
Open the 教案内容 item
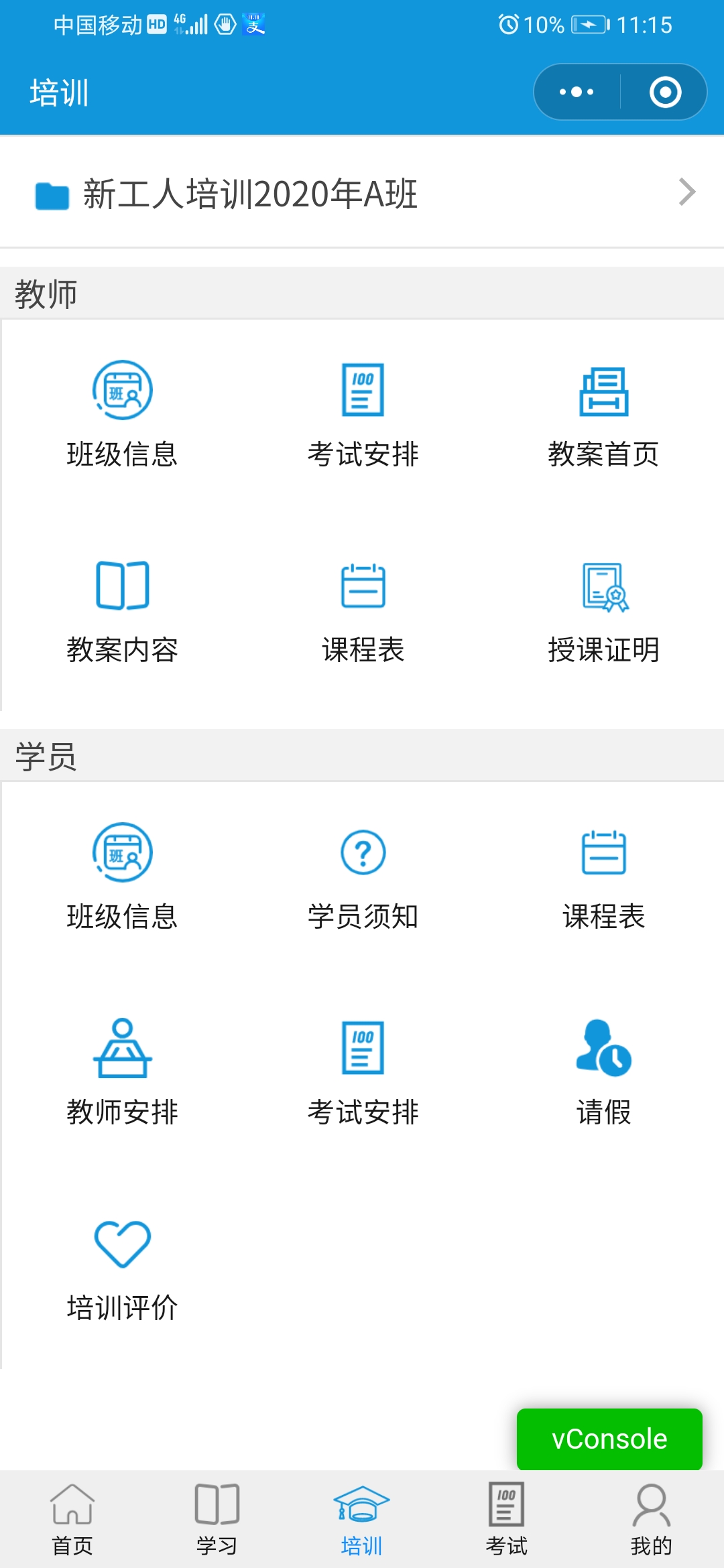click(122, 610)
